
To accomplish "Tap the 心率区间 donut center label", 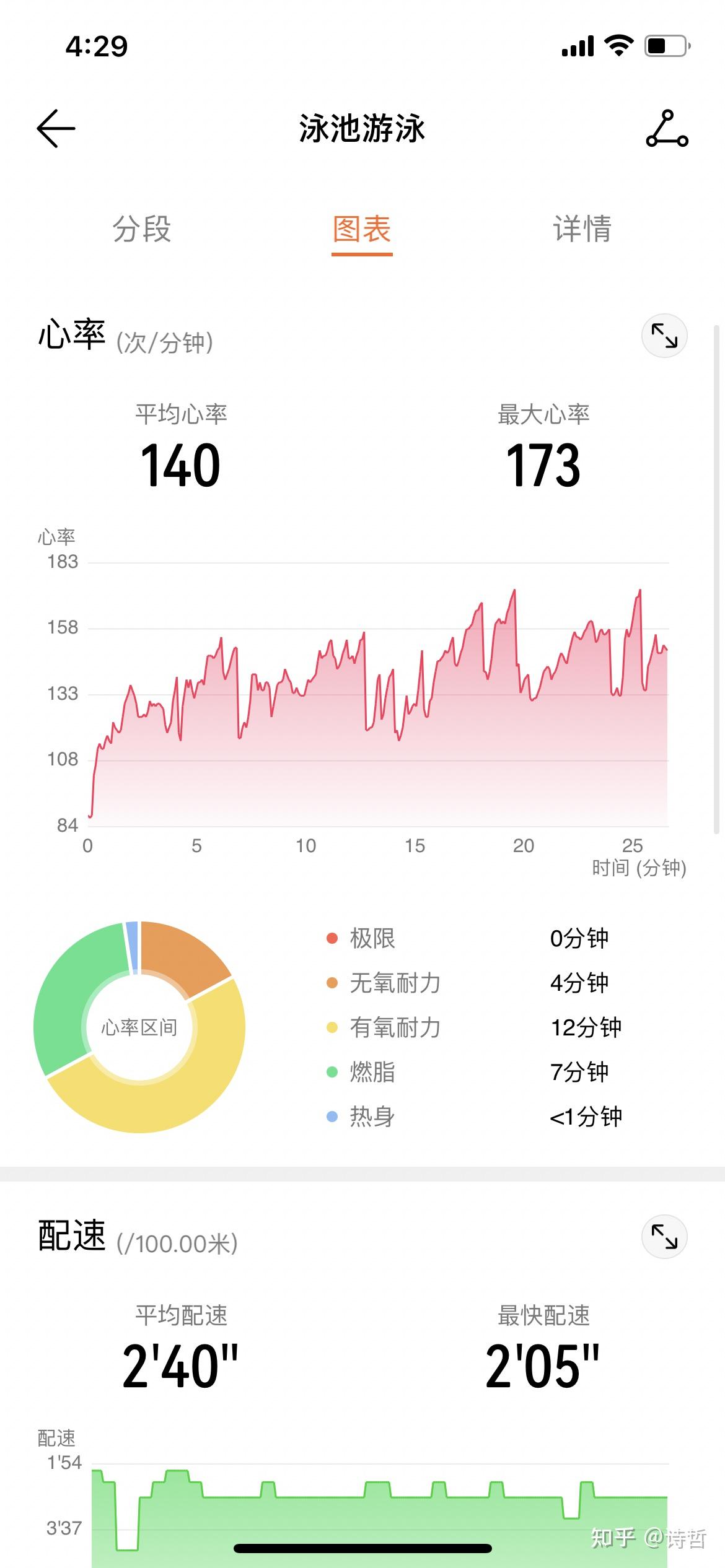I will [139, 1026].
